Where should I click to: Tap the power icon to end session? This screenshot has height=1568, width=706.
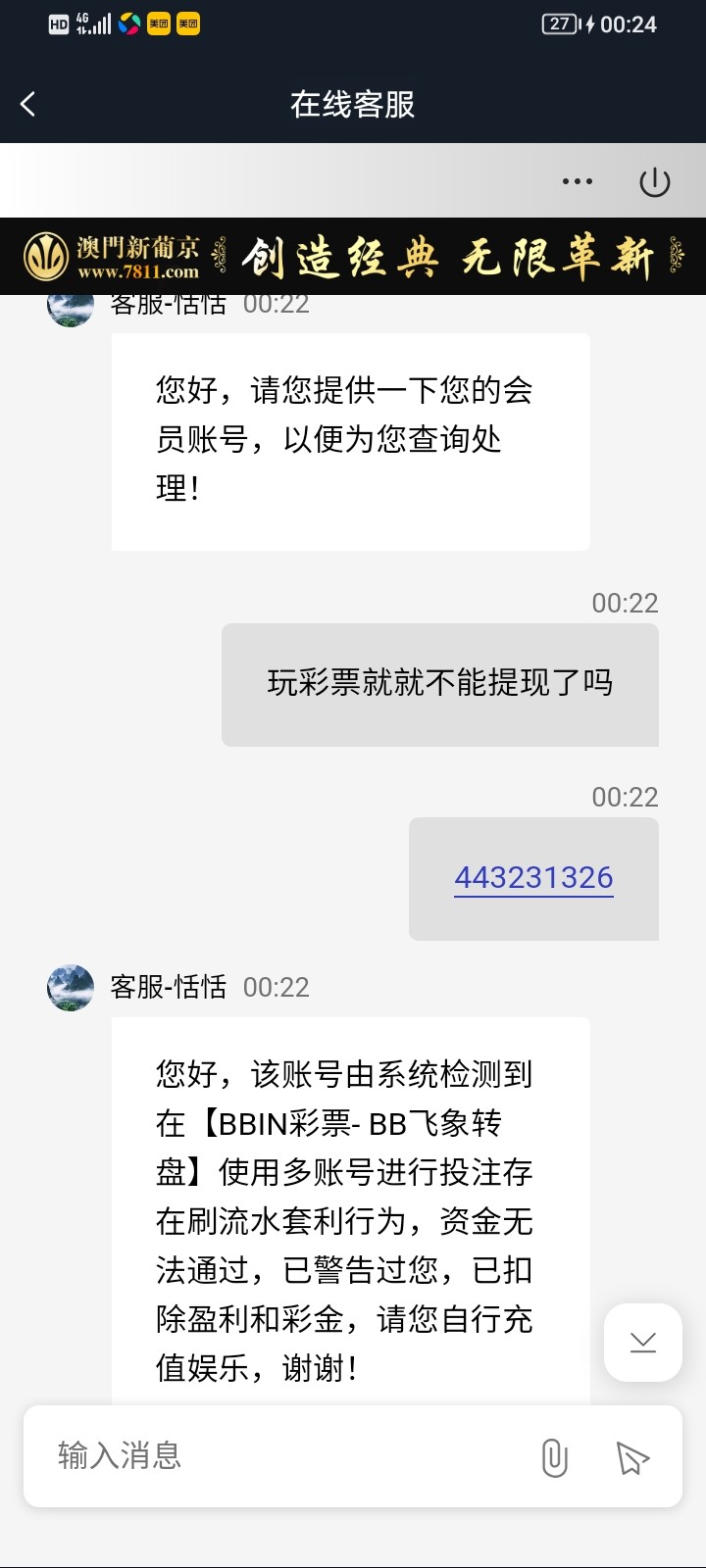click(x=654, y=182)
